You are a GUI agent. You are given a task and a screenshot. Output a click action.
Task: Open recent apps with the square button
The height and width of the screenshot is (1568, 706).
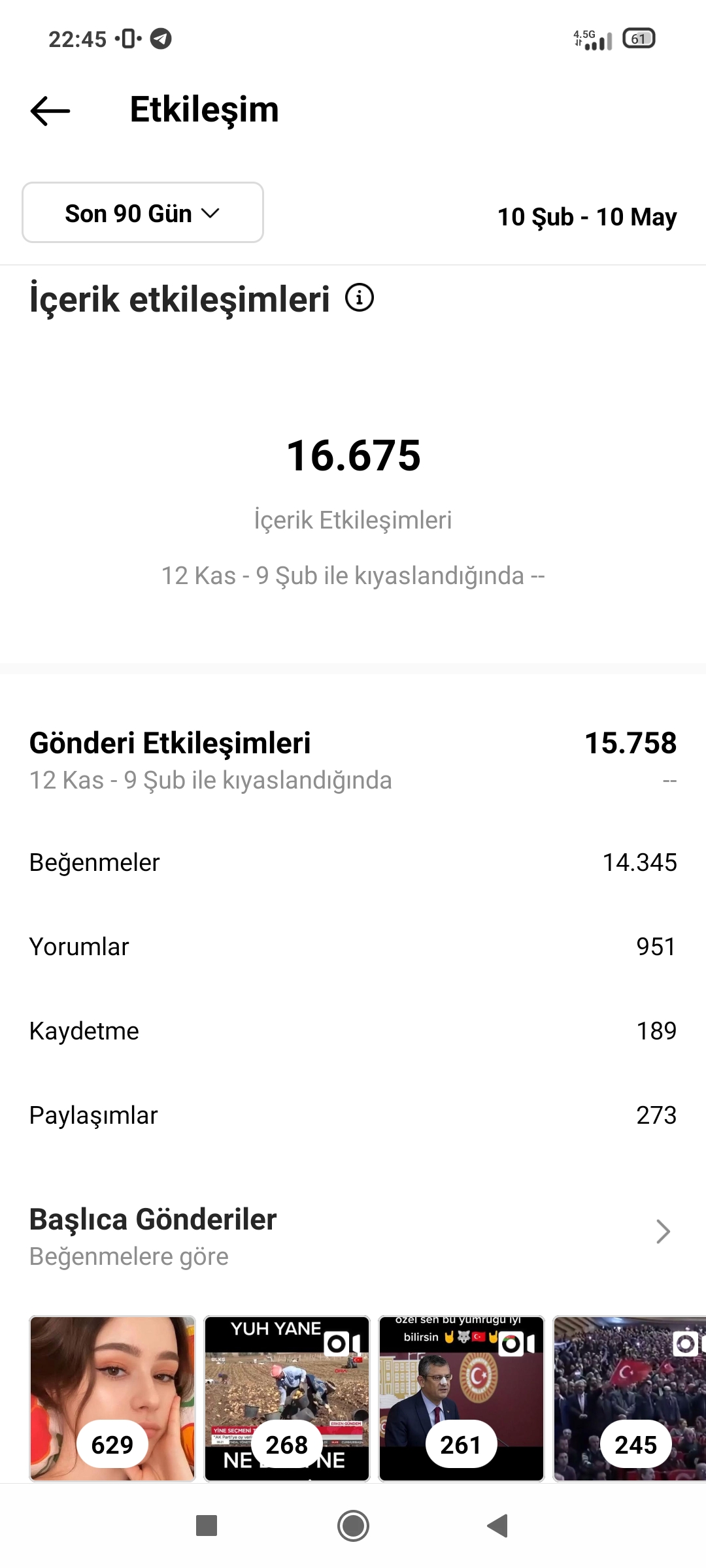coord(207,1526)
